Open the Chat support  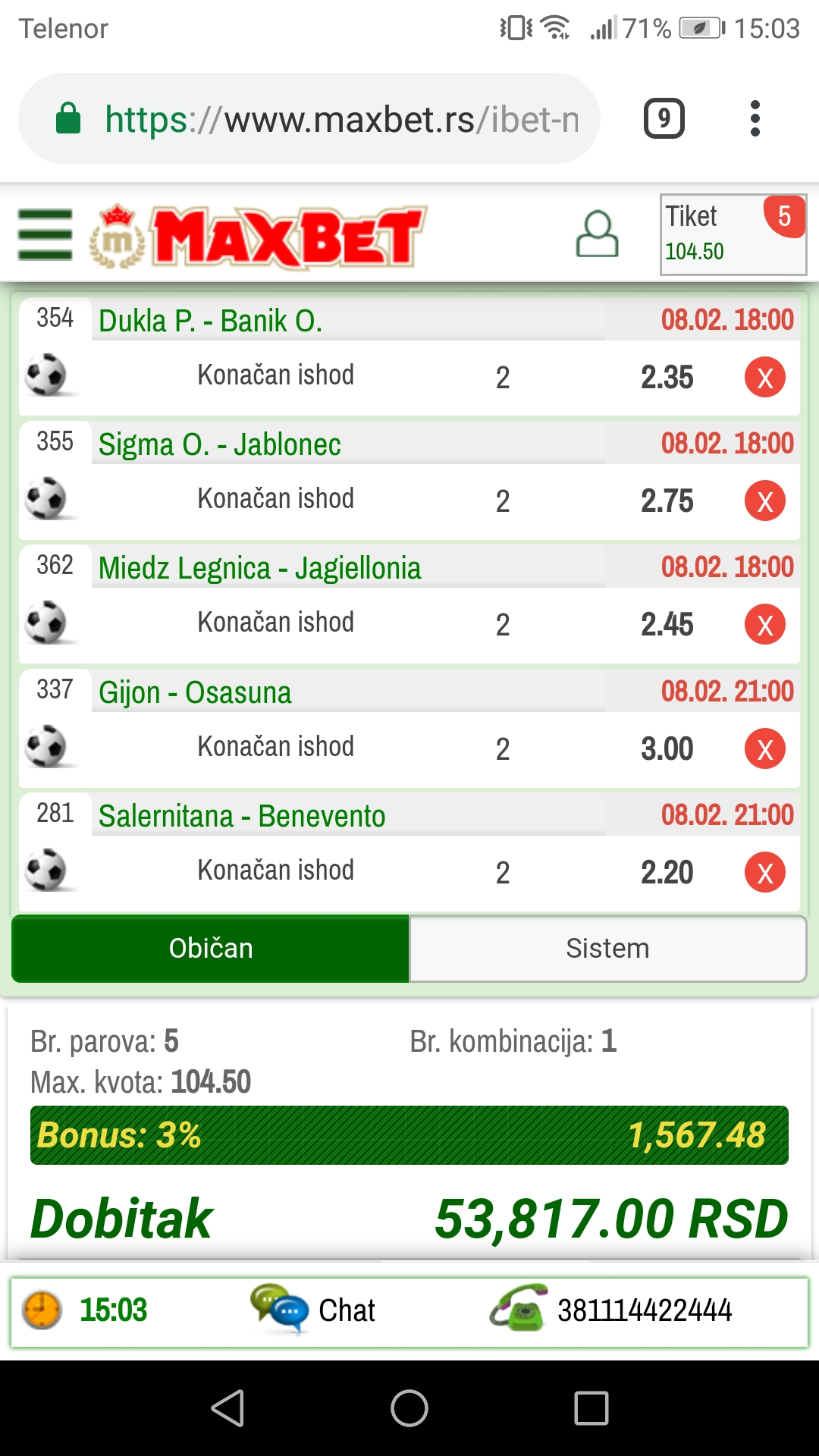[x=315, y=1310]
